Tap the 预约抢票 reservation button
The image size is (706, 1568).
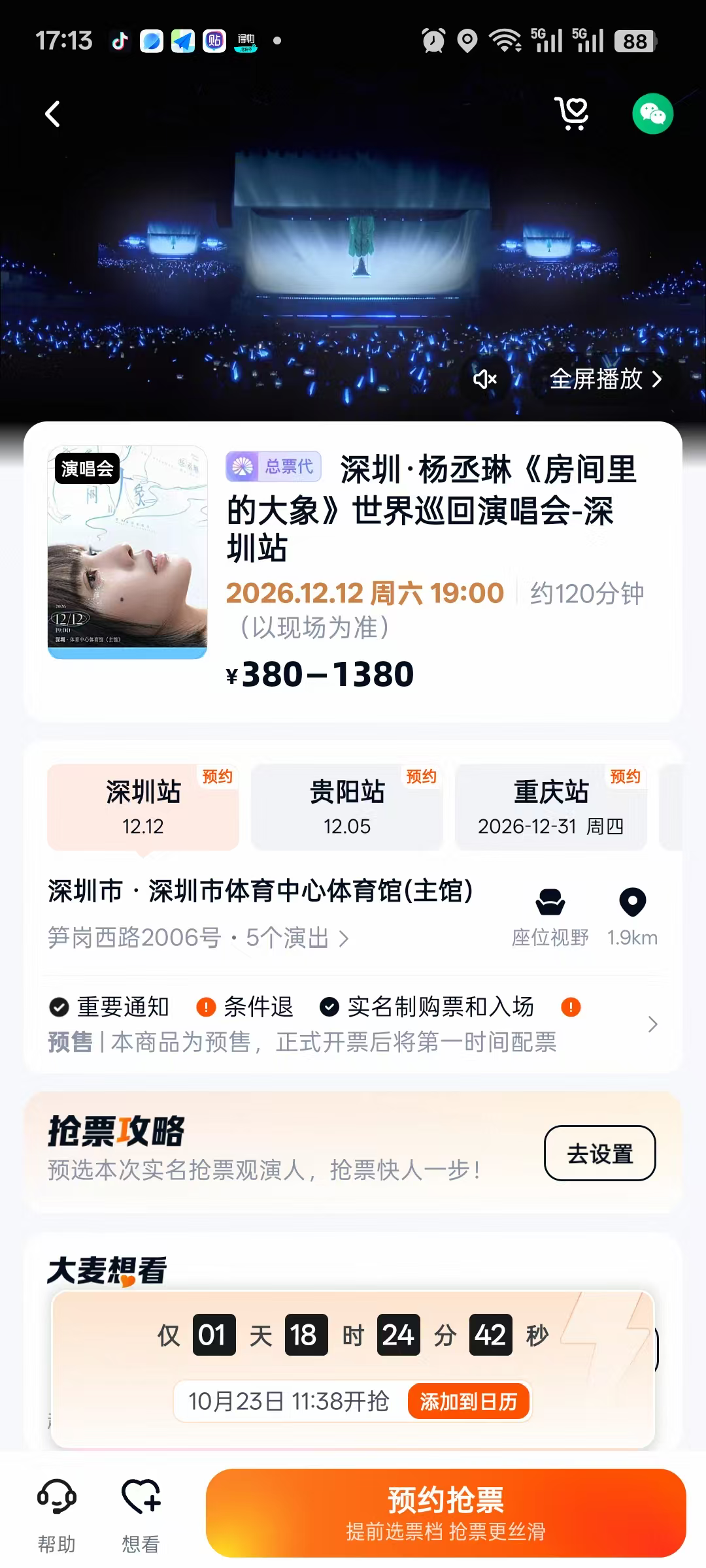[446, 1512]
